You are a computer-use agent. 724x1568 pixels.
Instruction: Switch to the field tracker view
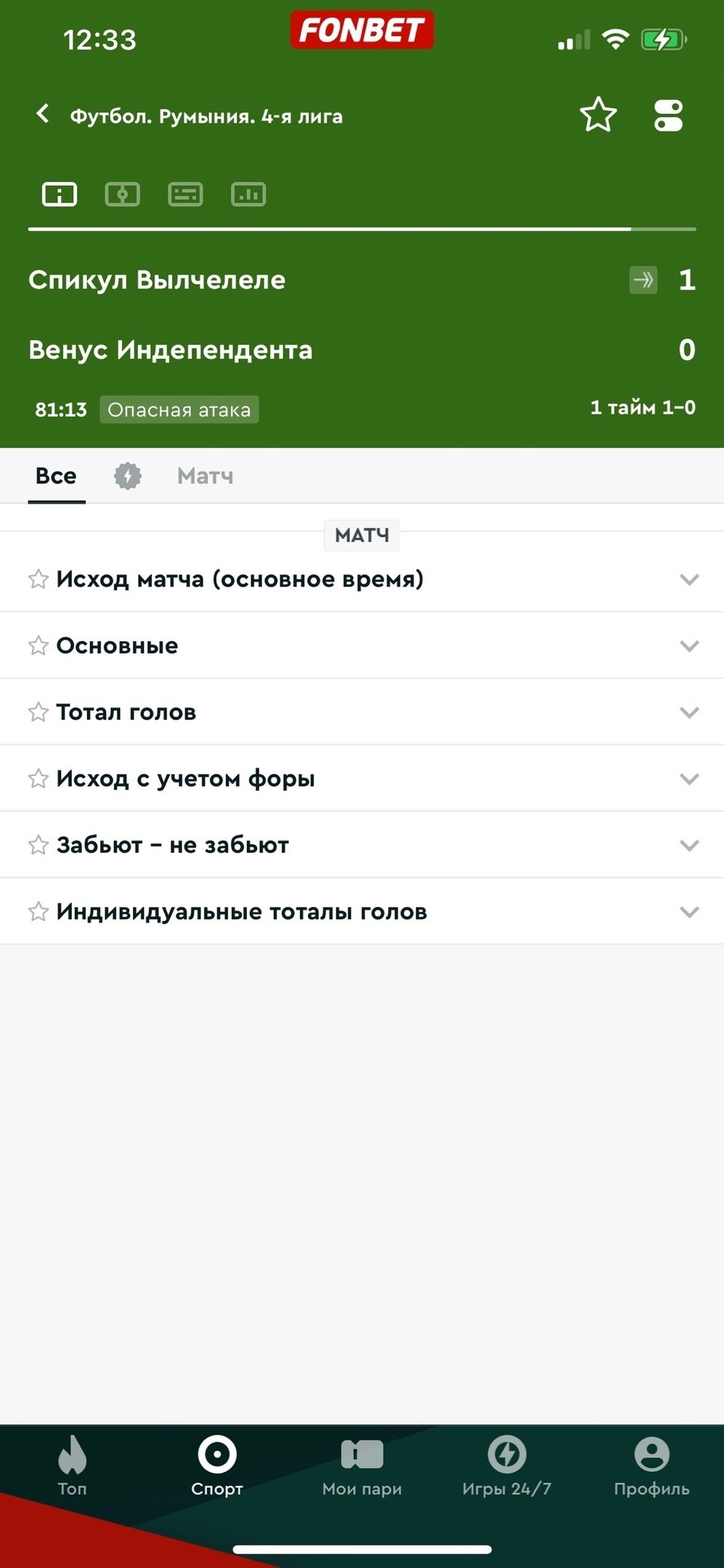tap(122, 195)
